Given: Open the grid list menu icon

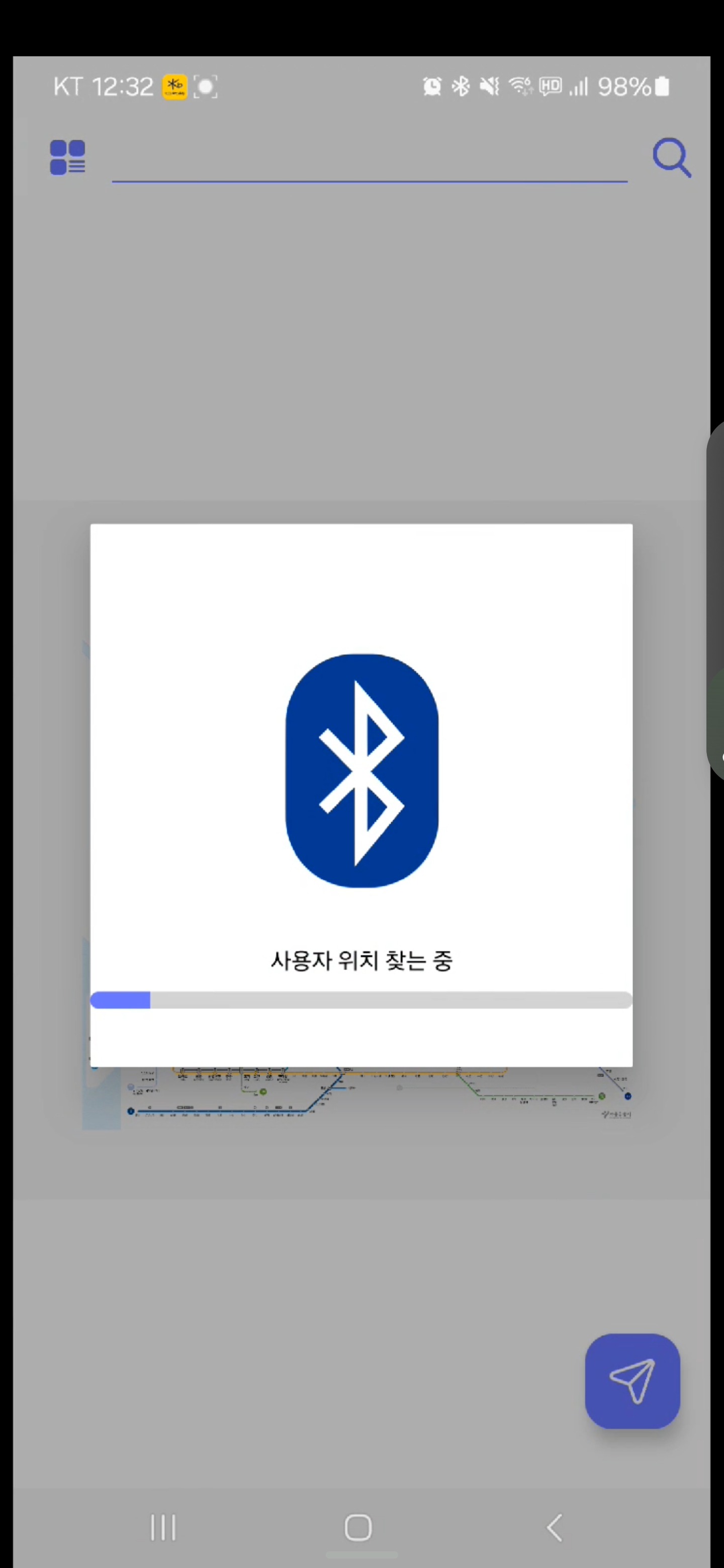Looking at the screenshot, I should (67, 158).
